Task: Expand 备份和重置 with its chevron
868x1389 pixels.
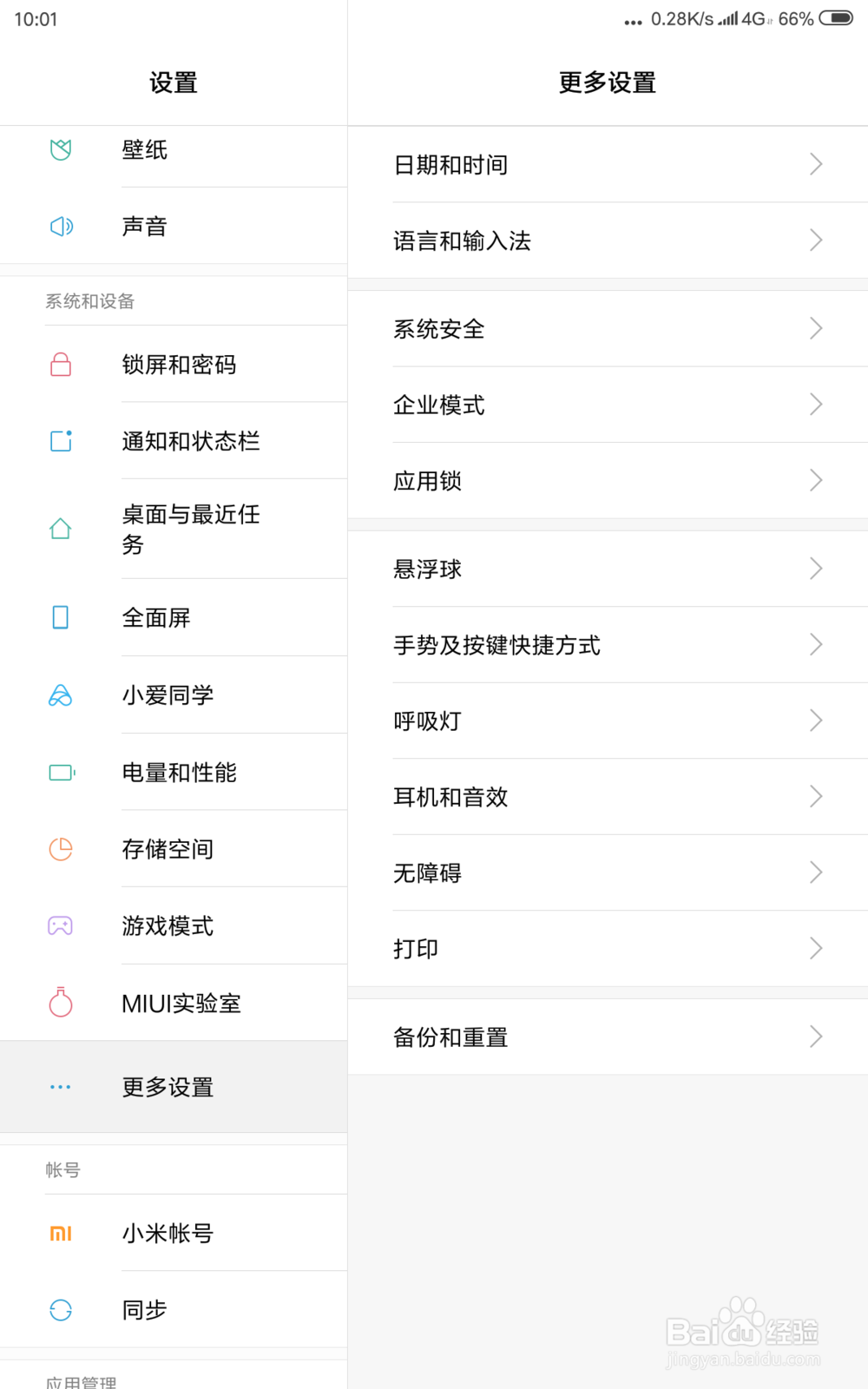Action: (814, 1036)
